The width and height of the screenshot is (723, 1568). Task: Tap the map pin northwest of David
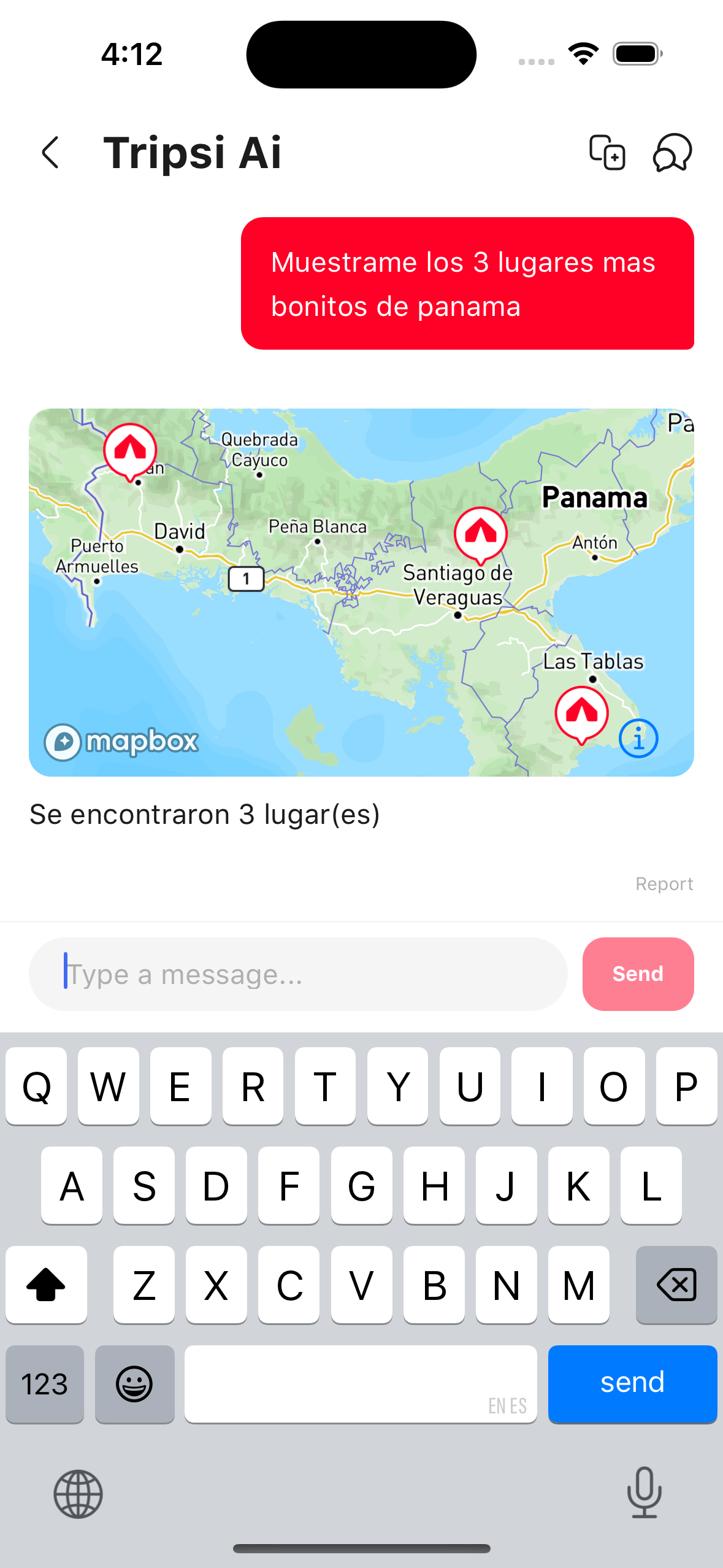[x=130, y=450]
